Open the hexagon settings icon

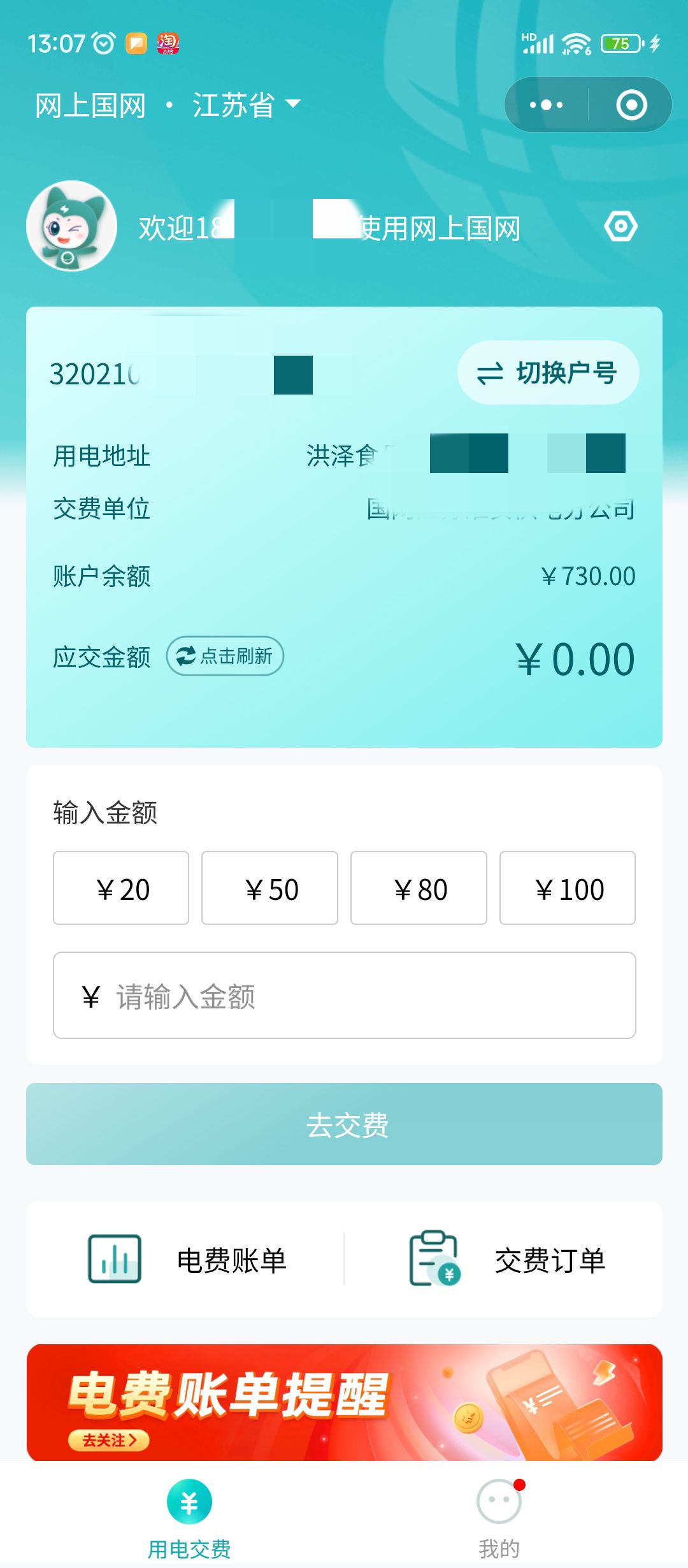tap(620, 226)
